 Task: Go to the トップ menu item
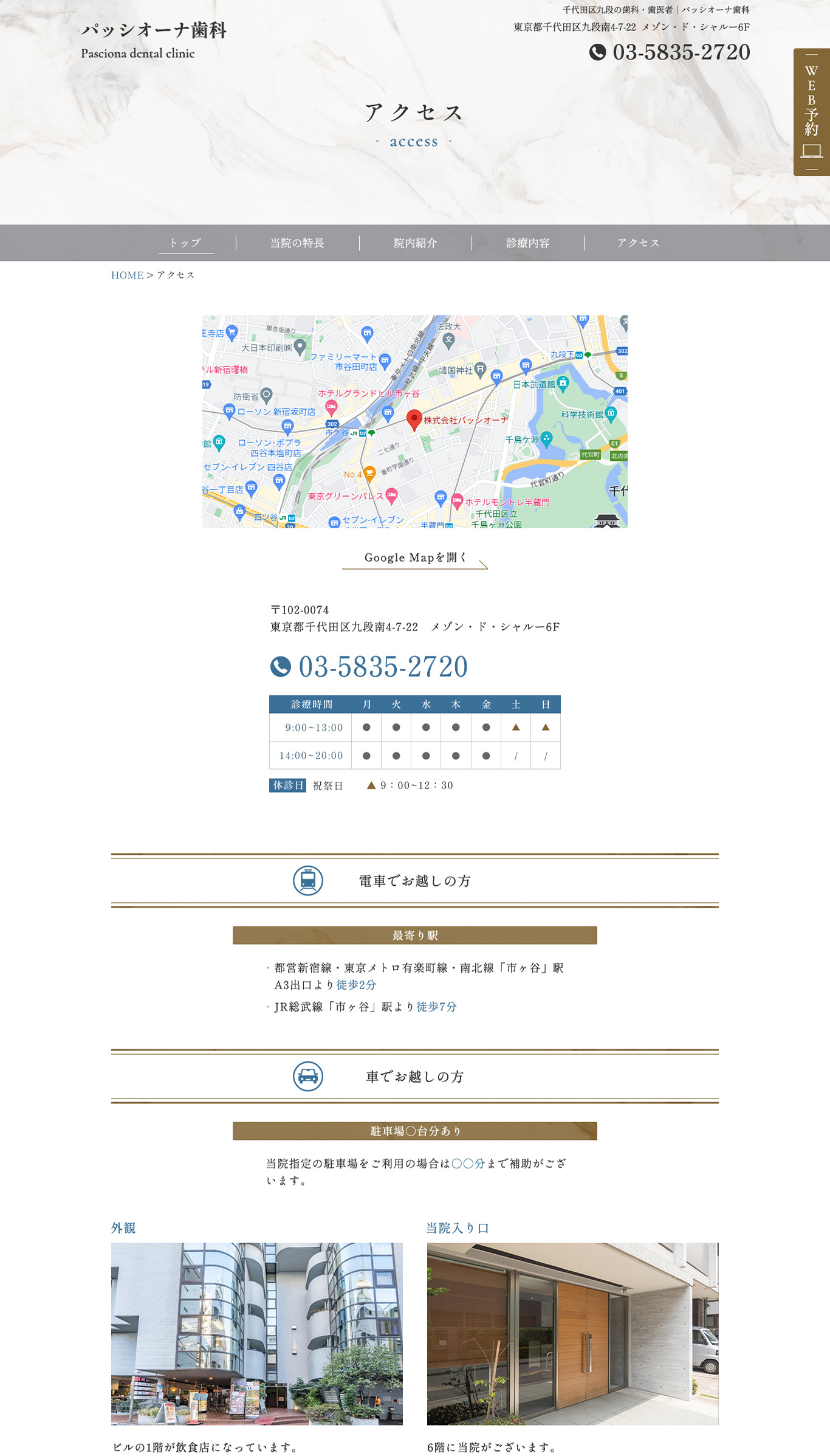click(x=186, y=243)
